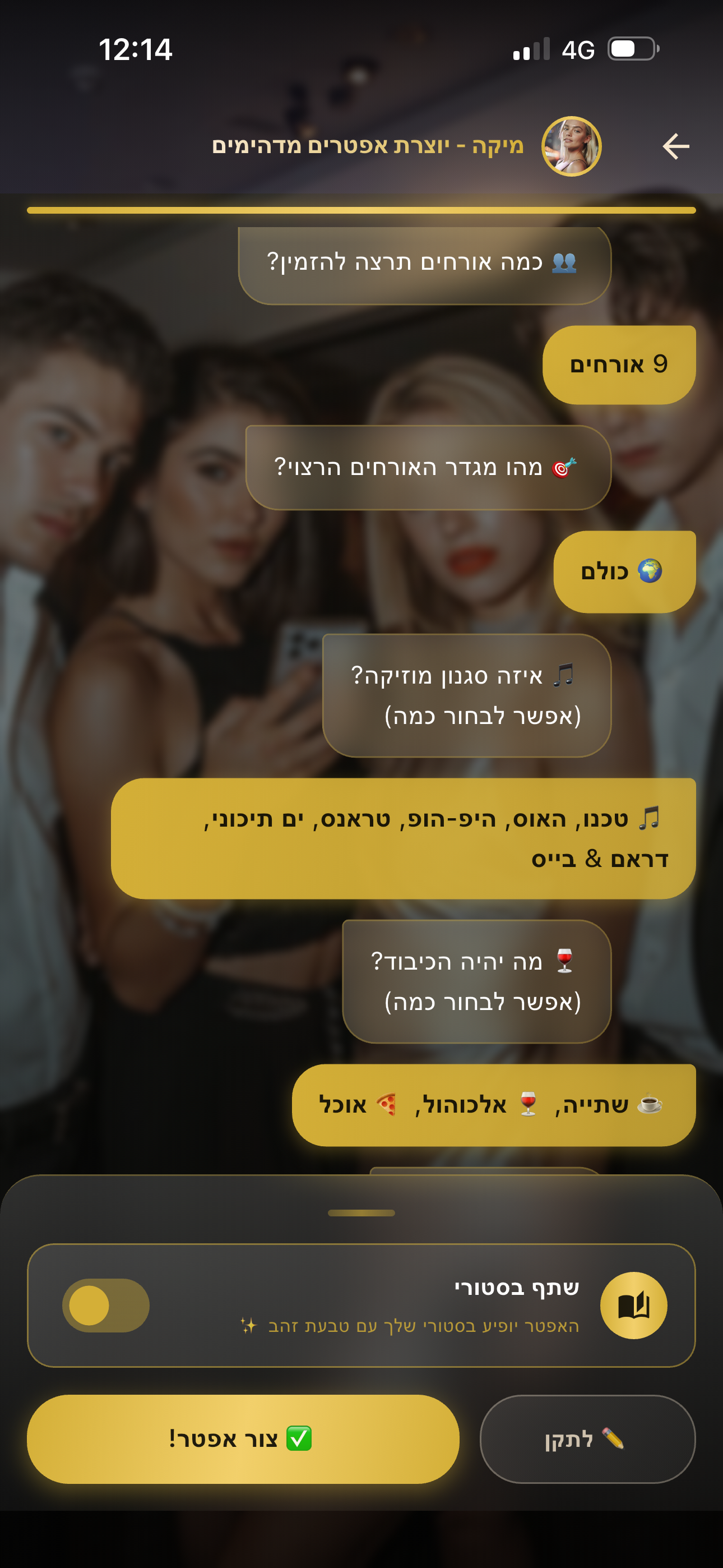This screenshot has width=723, height=1568.
Task: Tap the לתקן edit button
Action: coord(587,1439)
